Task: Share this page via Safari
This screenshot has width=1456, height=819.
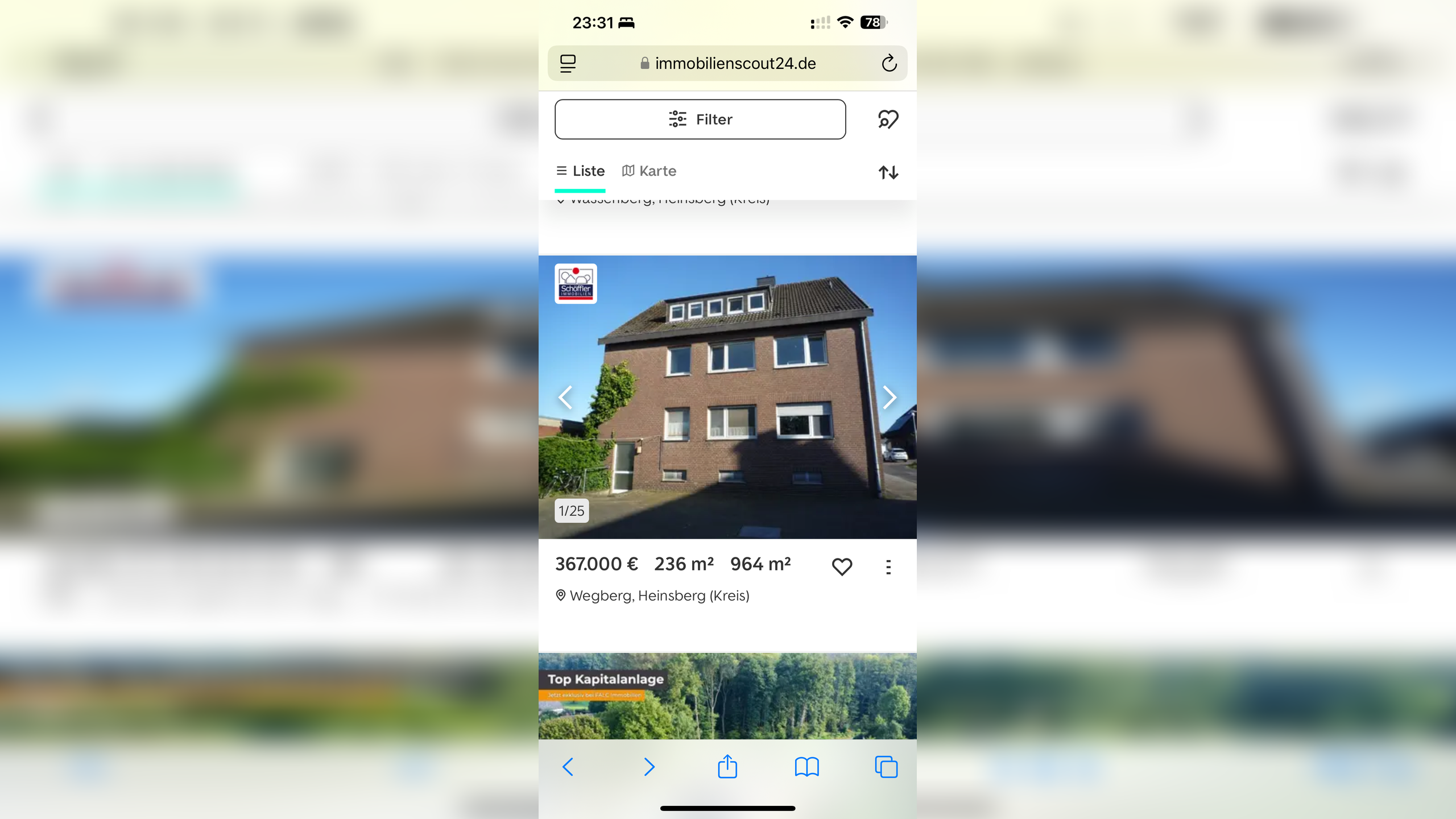Action: point(727,767)
